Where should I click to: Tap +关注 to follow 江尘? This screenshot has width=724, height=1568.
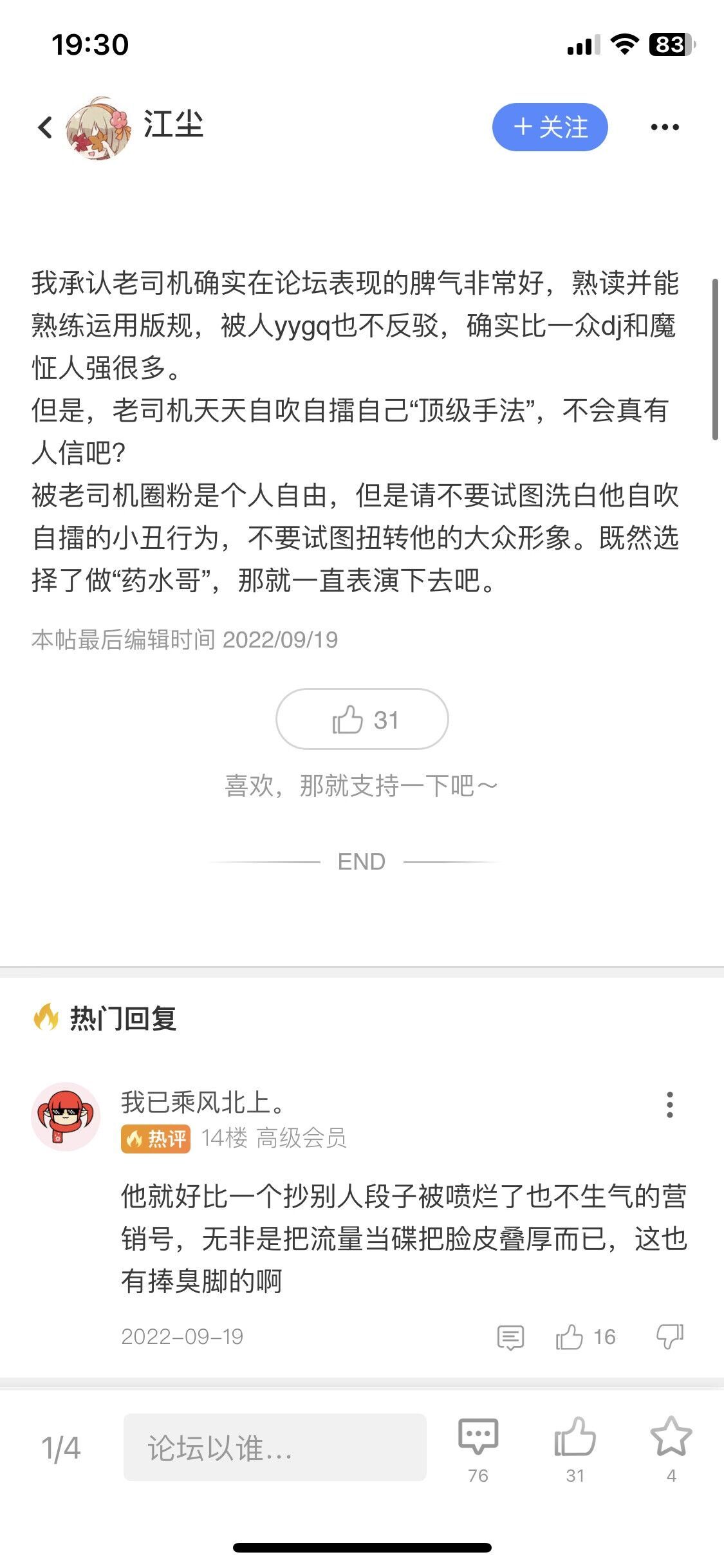(550, 127)
